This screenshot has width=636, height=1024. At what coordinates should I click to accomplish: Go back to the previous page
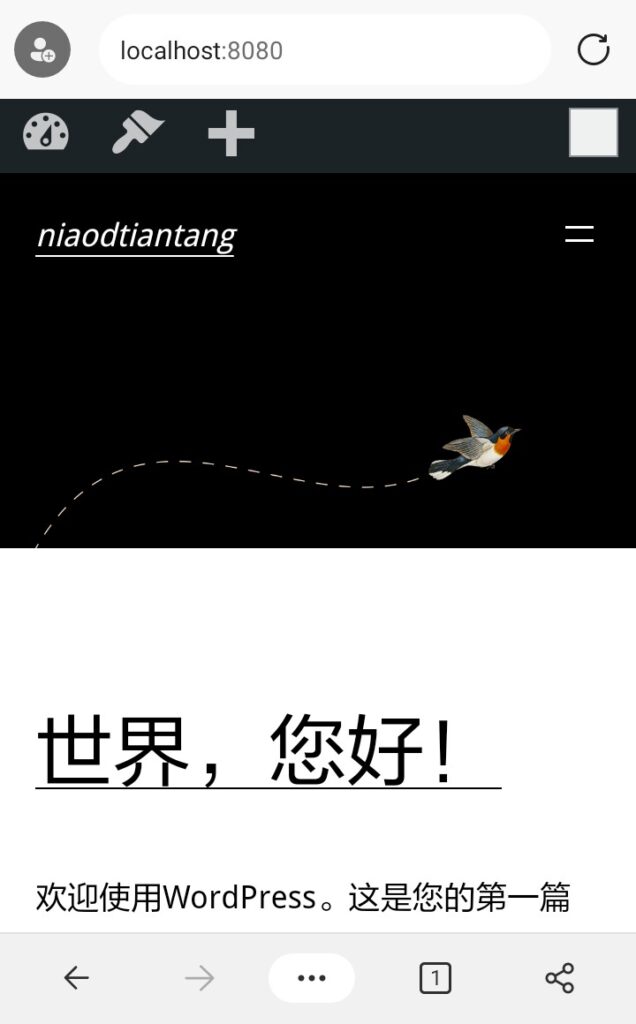point(76,978)
